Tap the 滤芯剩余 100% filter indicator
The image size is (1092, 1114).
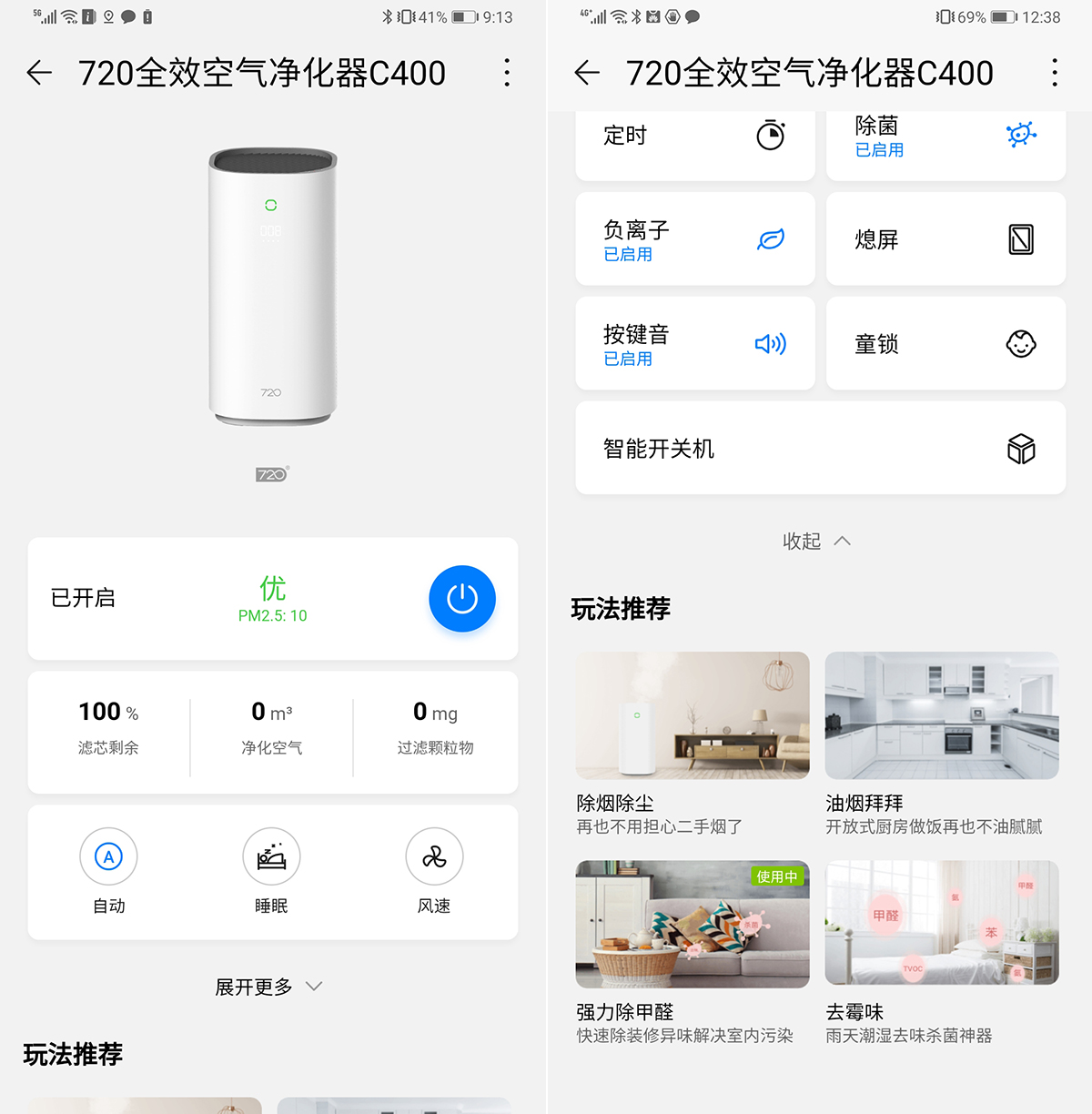pos(107,726)
